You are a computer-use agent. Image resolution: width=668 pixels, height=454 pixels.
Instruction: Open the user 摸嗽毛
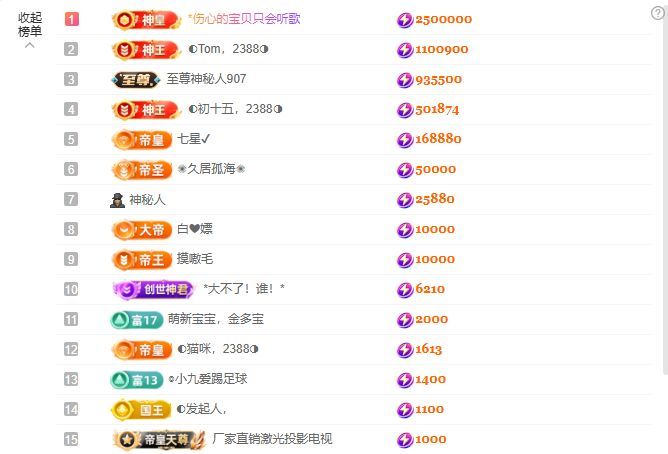pos(195,259)
